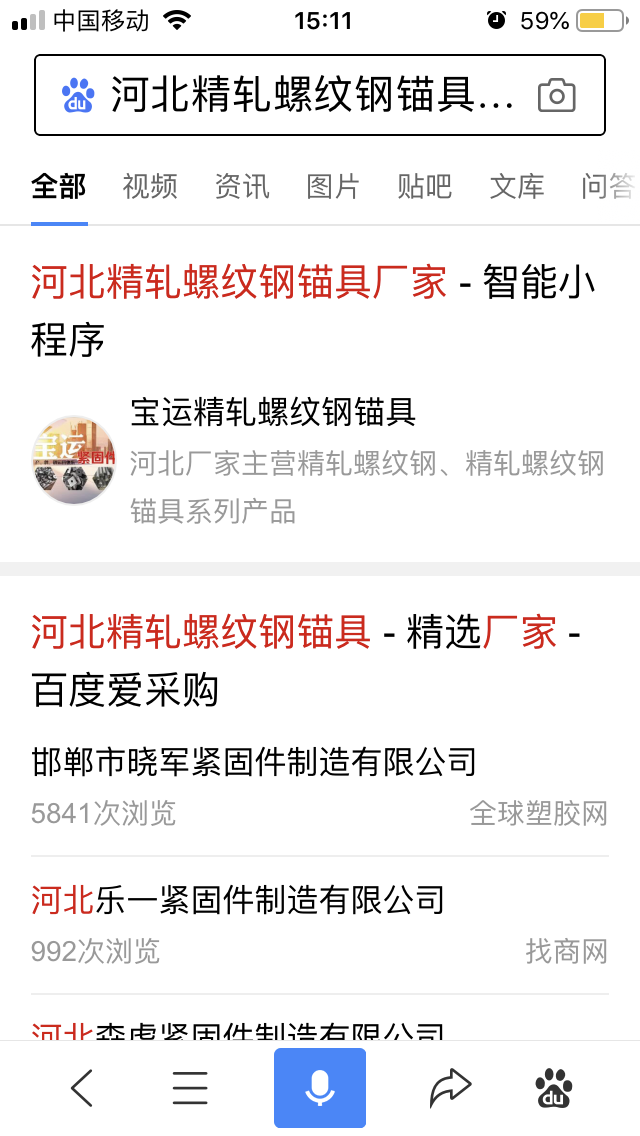Select the 全部 tab
The width and height of the screenshot is (640, 1136).
[59, 186]
